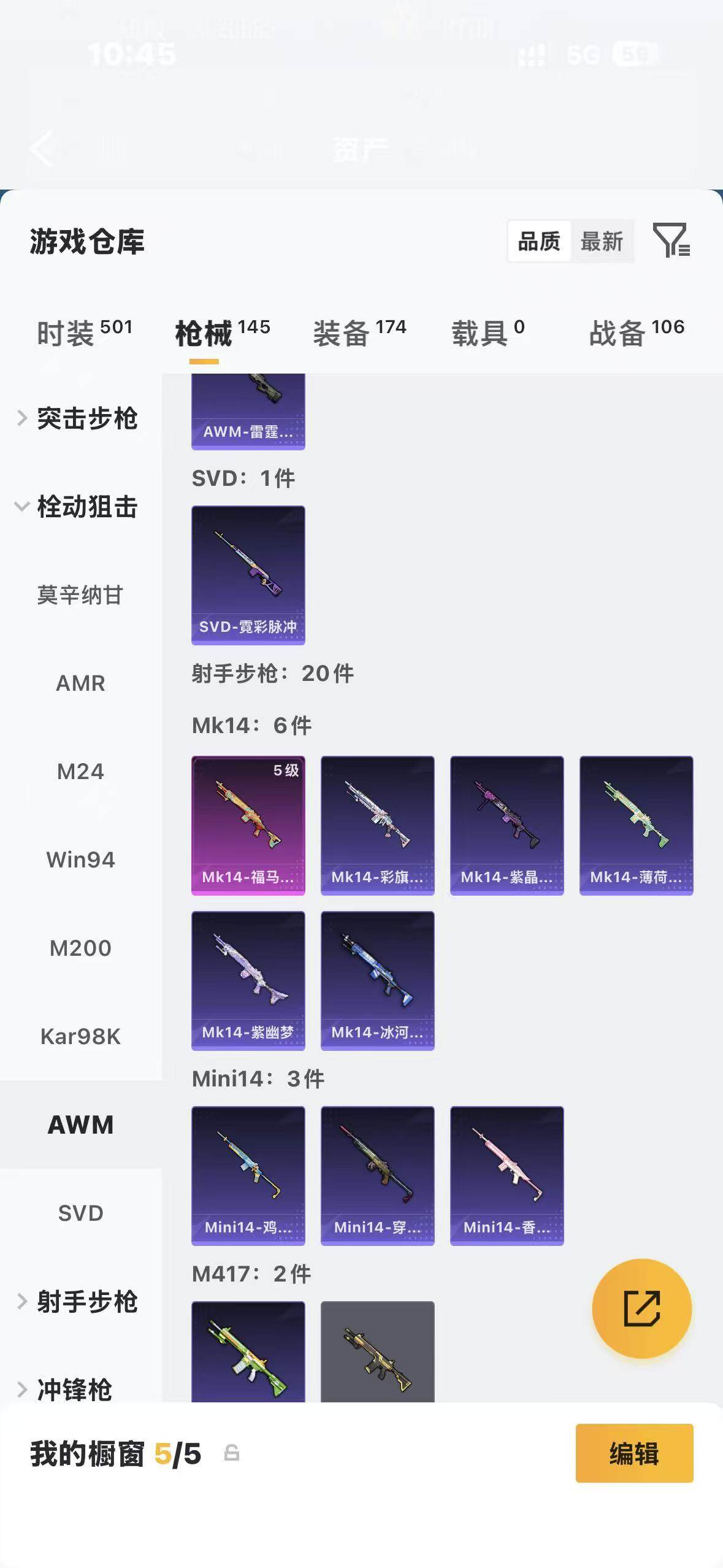This screenshot has height=1568, width=723.
Task: Select Kar98K in the sidebar
Action: pyautogui.click(x=80, y=1036)
